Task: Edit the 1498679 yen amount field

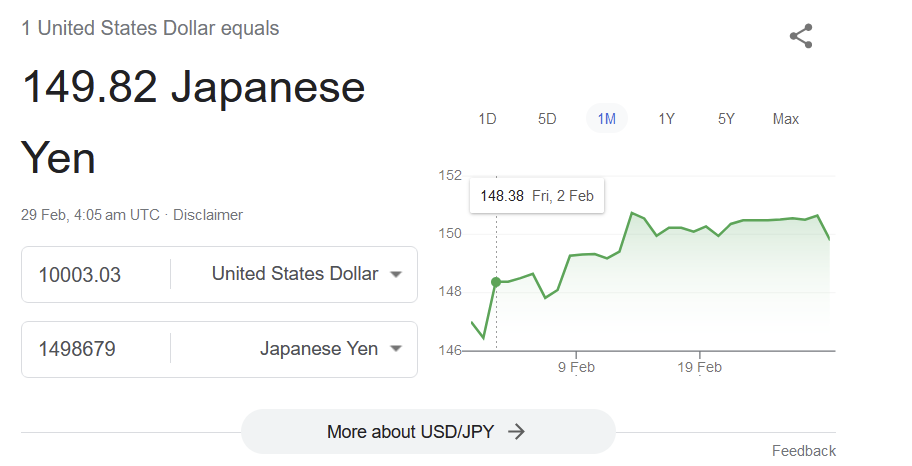Action: 95,349
